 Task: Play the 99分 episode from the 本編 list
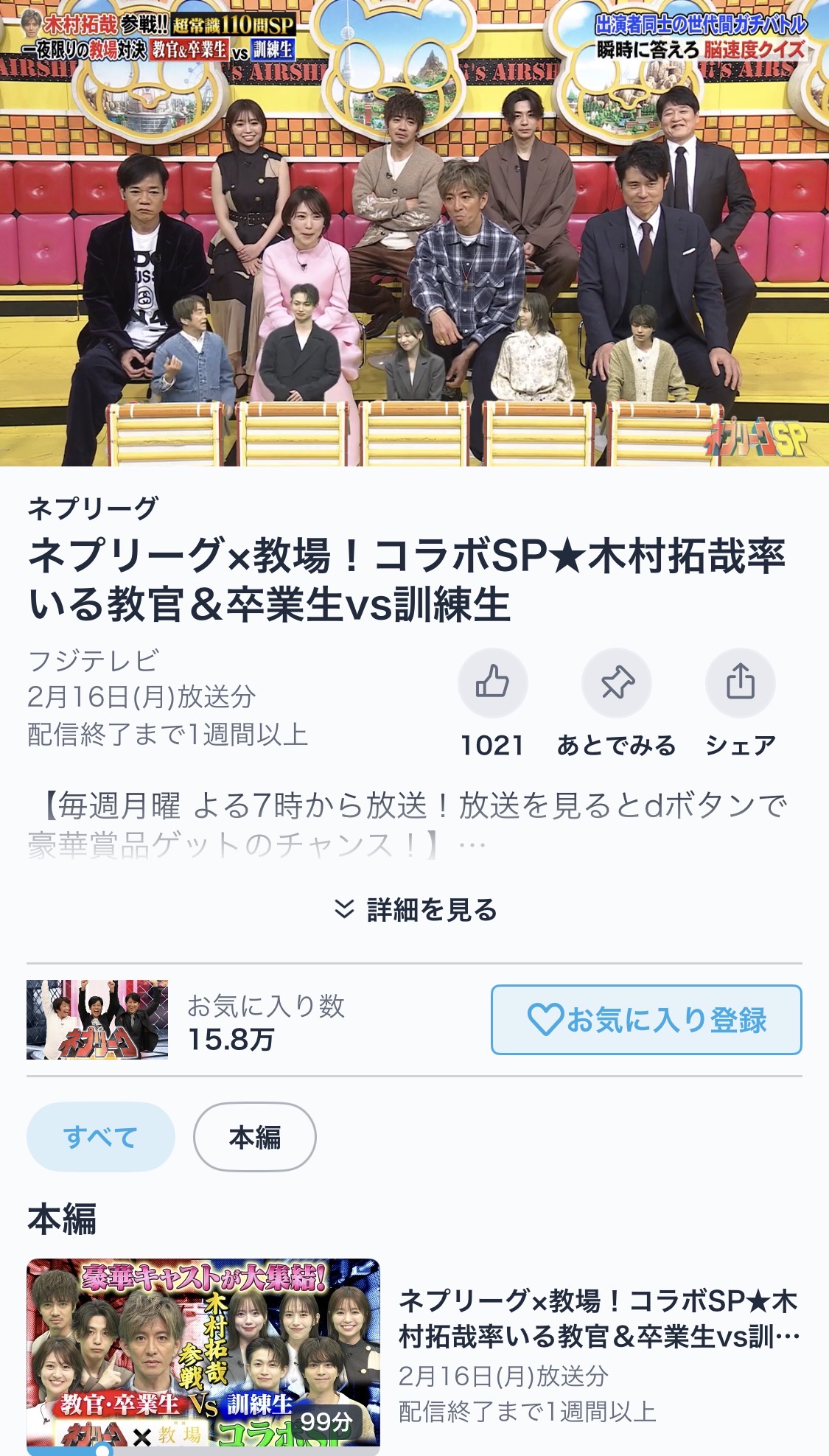click(203, 1356)
